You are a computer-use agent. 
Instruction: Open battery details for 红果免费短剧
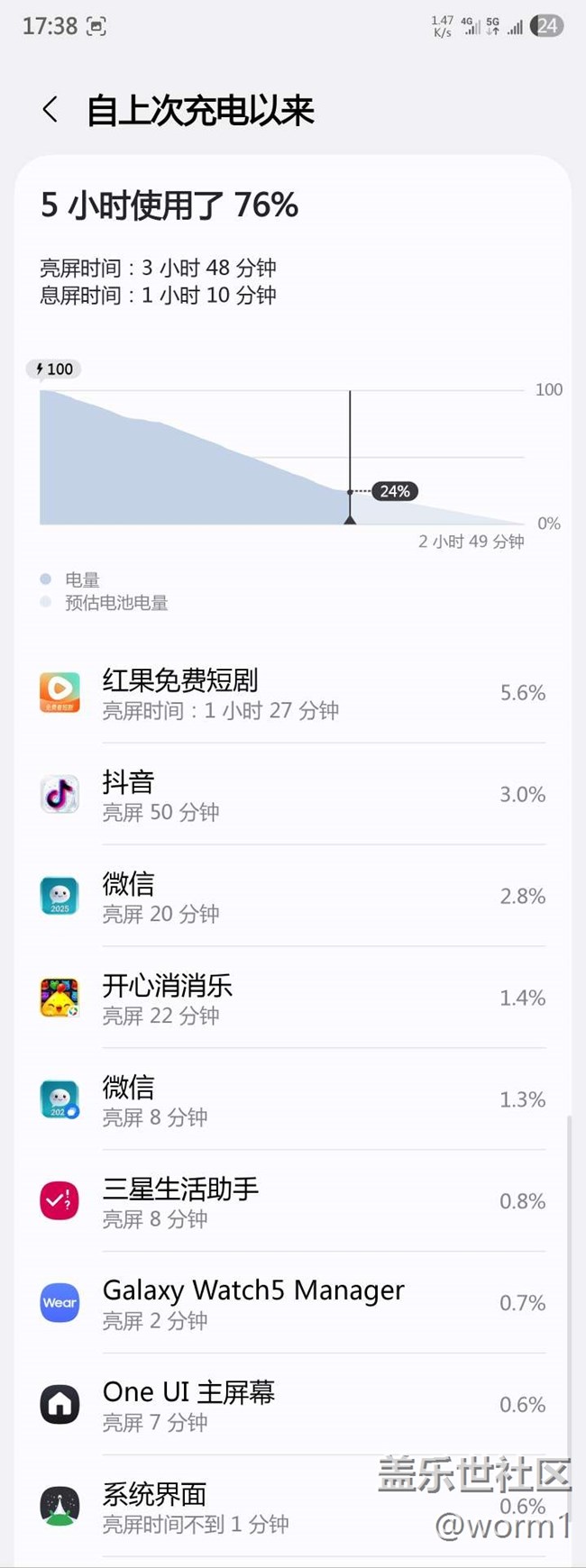(x=293, y=693)
